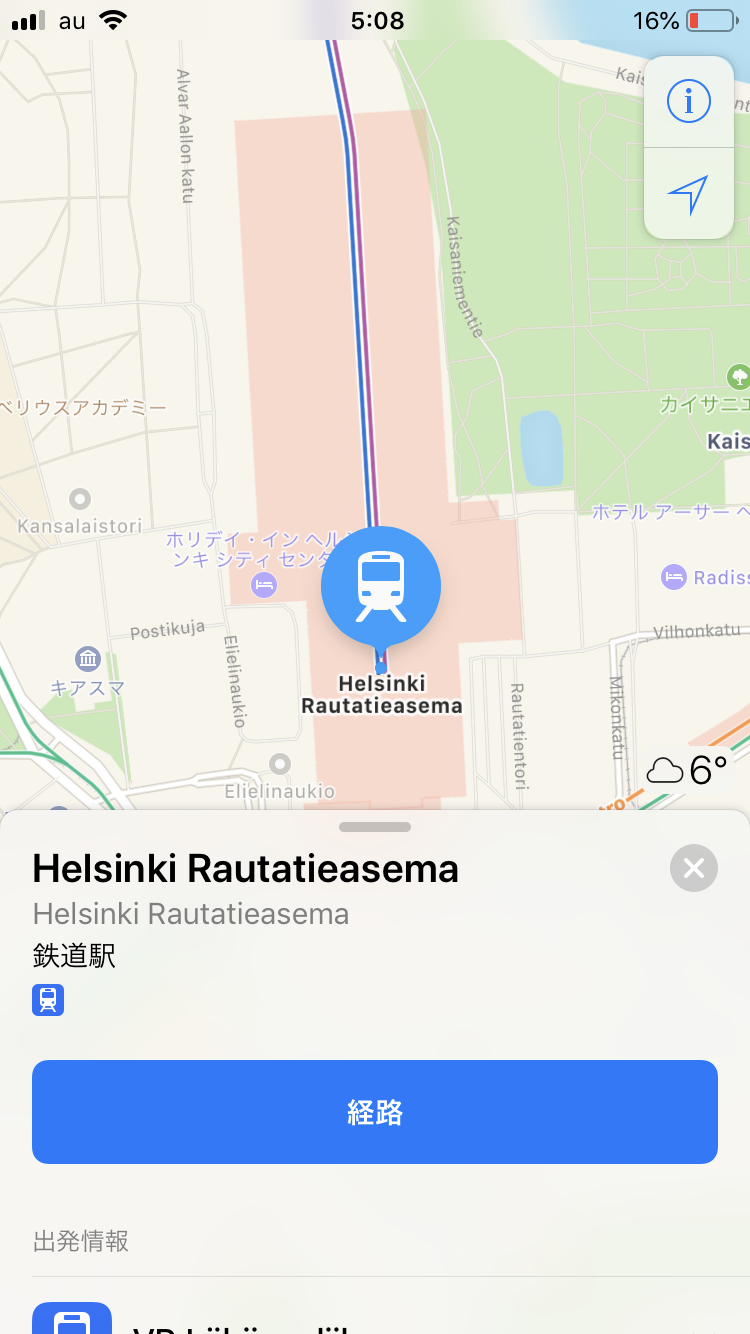750x1334 pixels.
Task: Open the cloudy 6° weather widget
Action: point(688,770)
